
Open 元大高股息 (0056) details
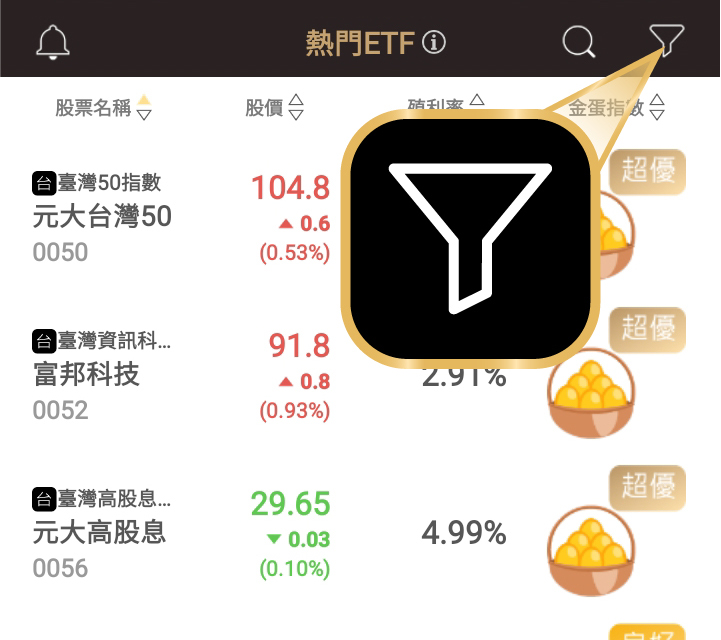[x=99, y=531]
